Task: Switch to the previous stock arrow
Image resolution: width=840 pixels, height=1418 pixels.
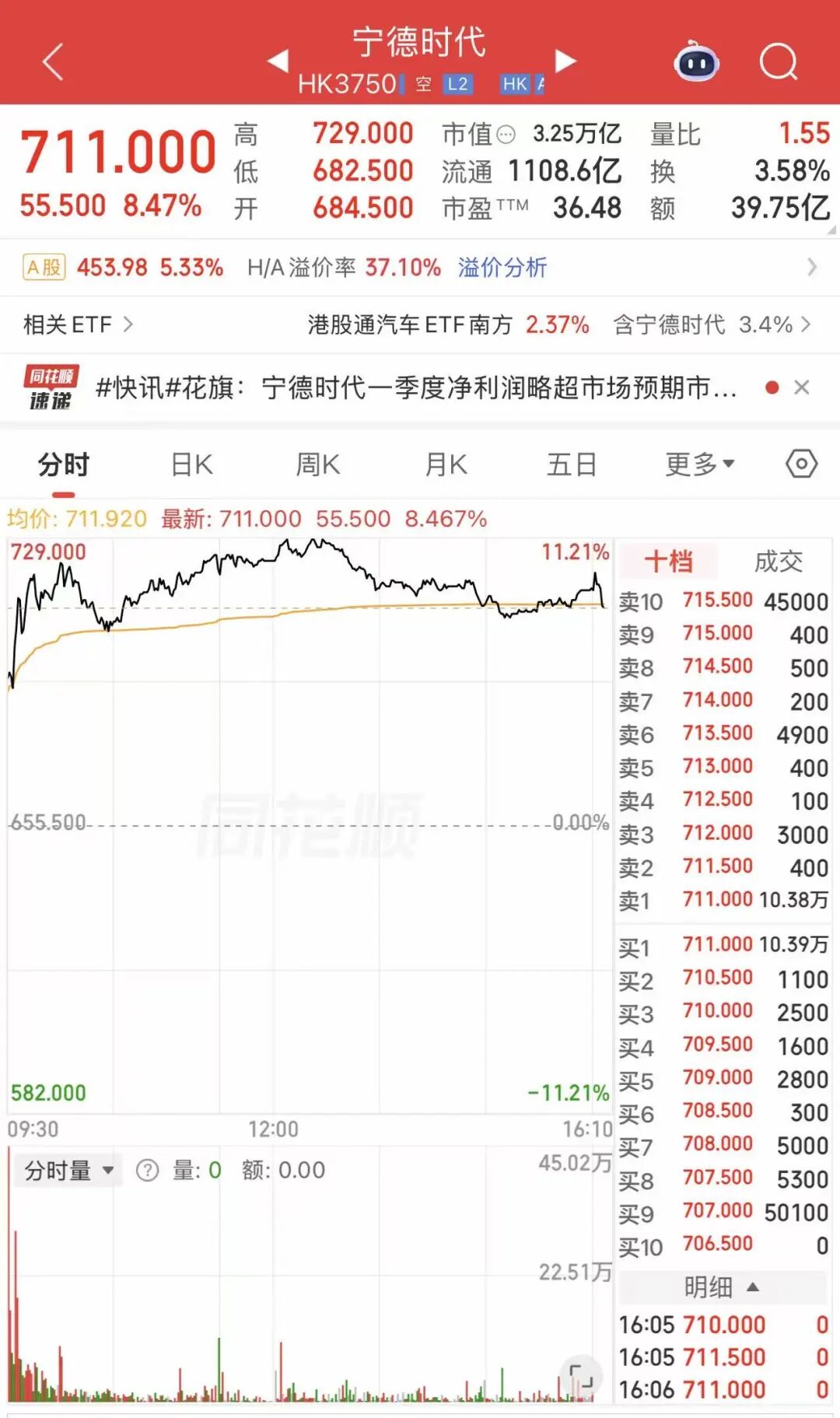Action: point(278,61)
